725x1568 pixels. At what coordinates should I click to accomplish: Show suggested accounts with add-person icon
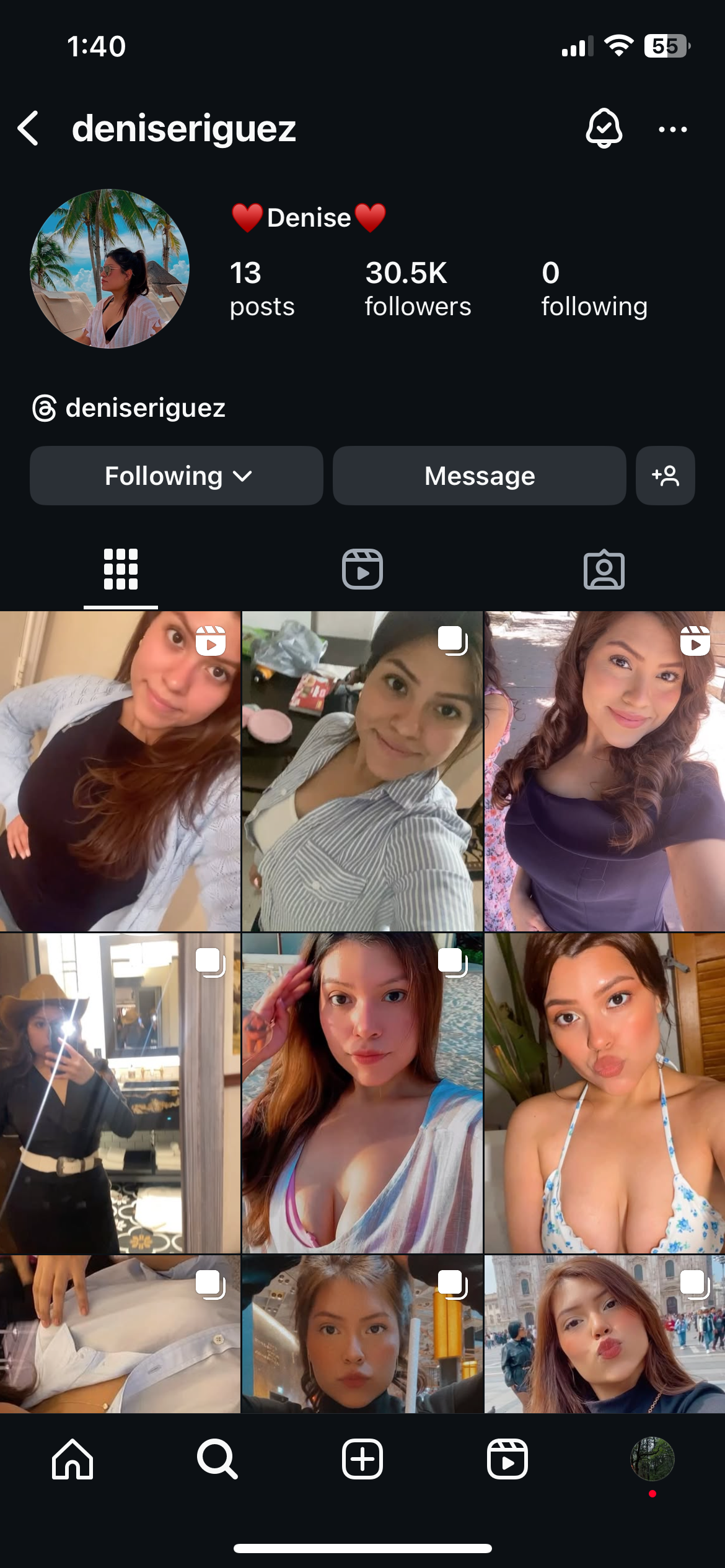click(665, 476)
